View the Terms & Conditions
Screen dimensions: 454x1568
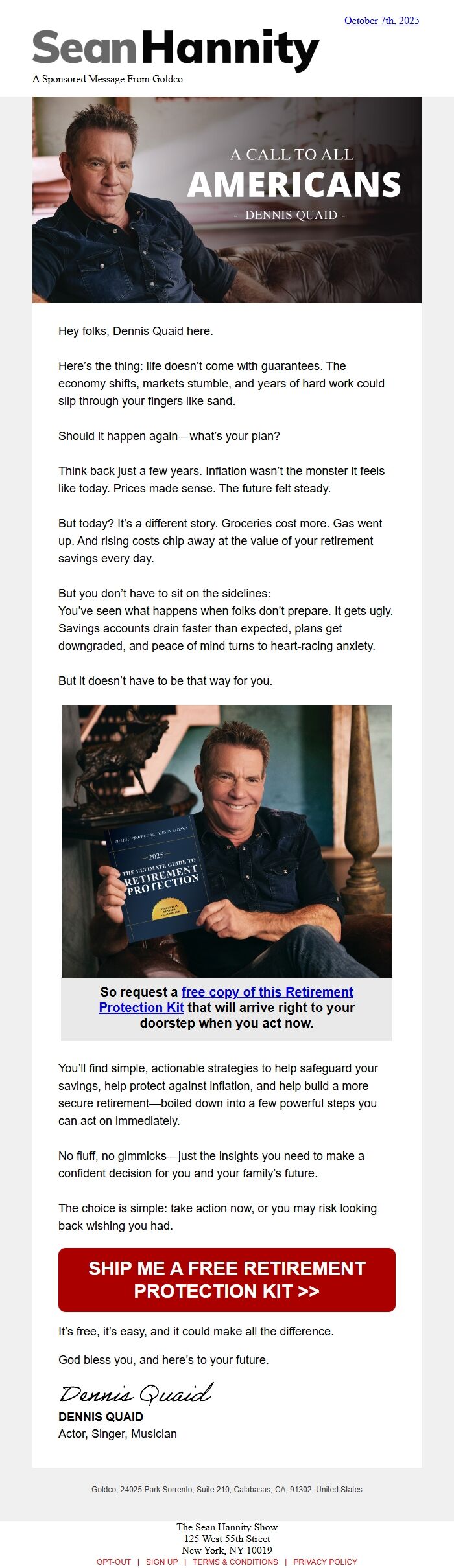235,1562
